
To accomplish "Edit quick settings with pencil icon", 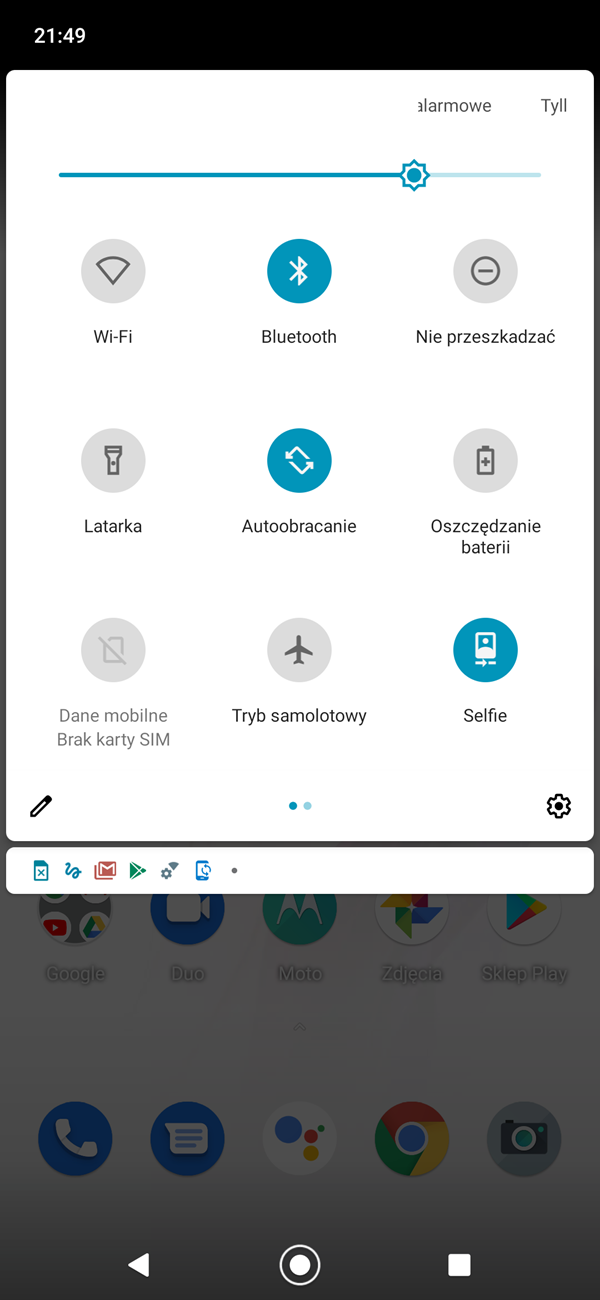I will tap(41, 806).
